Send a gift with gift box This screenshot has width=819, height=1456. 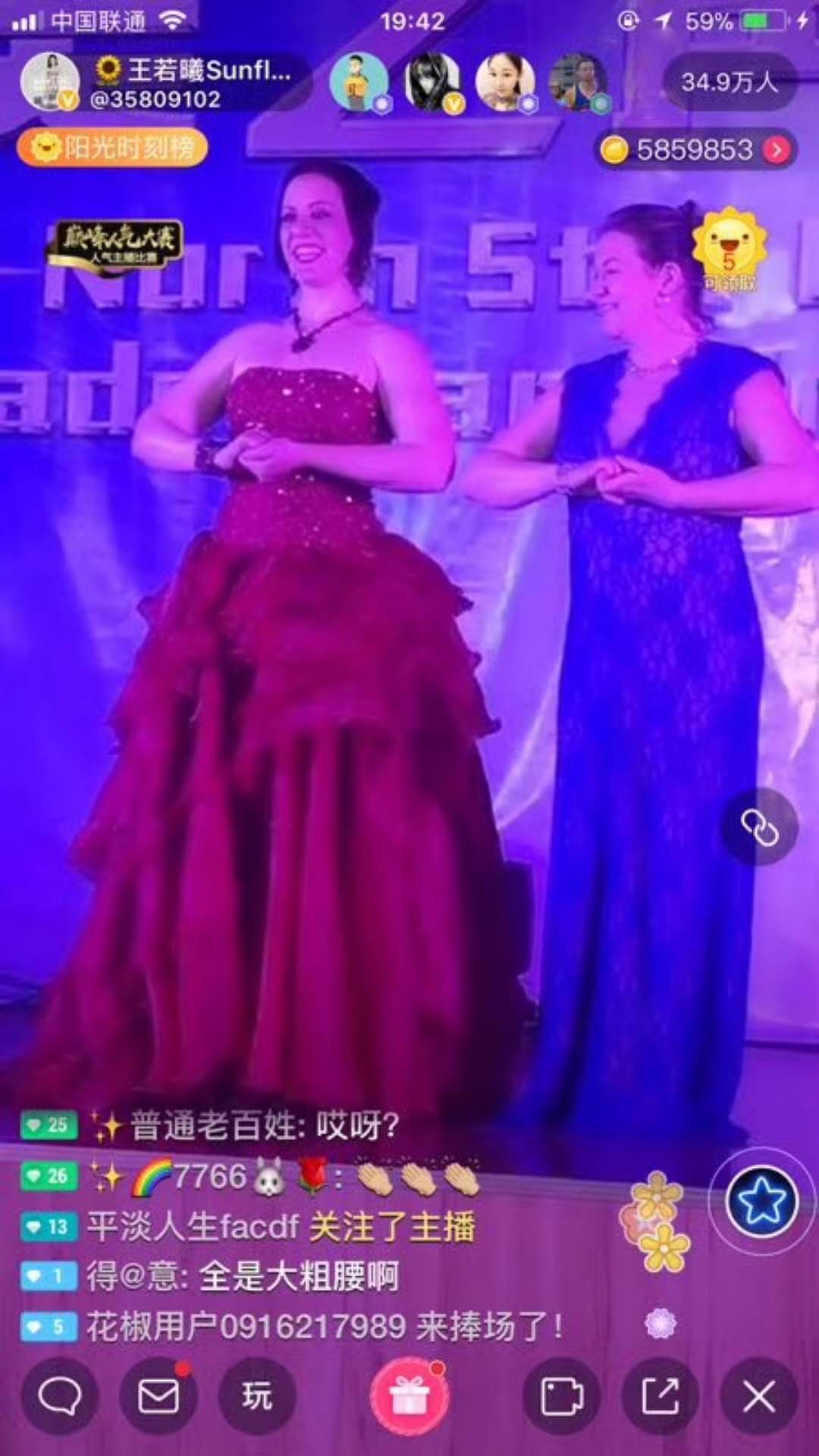(x=409, y=1396)
